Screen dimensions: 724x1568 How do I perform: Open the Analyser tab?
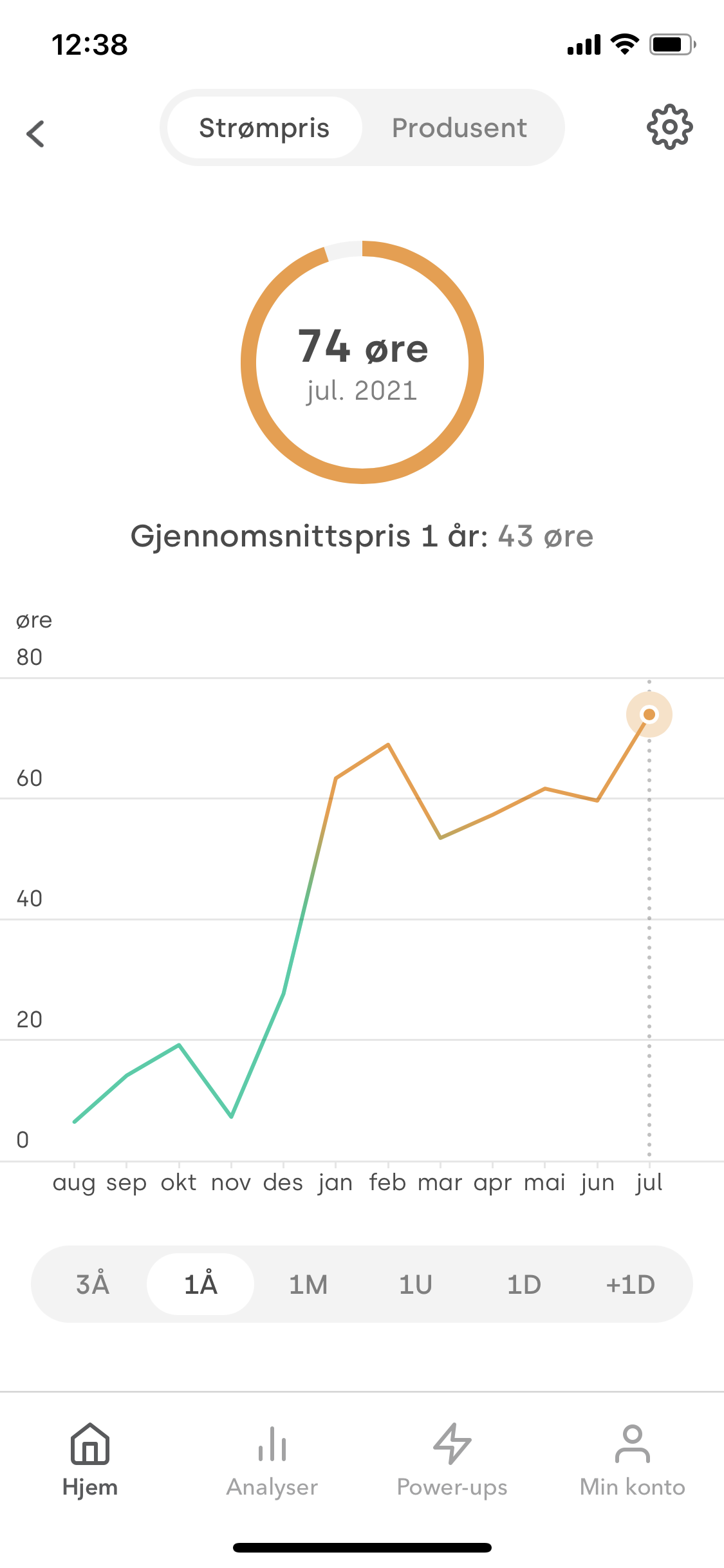click(x=272, y=1460)
